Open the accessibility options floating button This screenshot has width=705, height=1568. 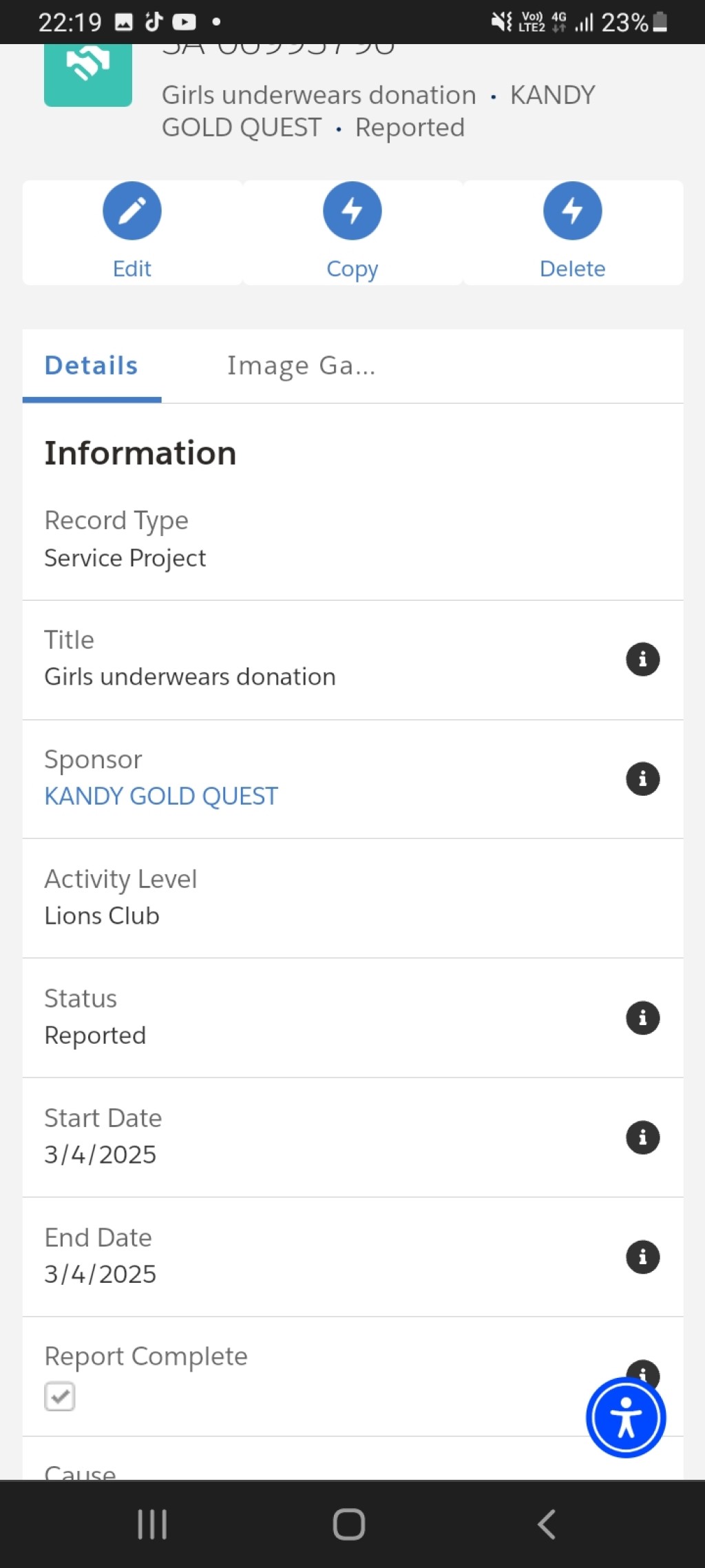pos(626,1418)
